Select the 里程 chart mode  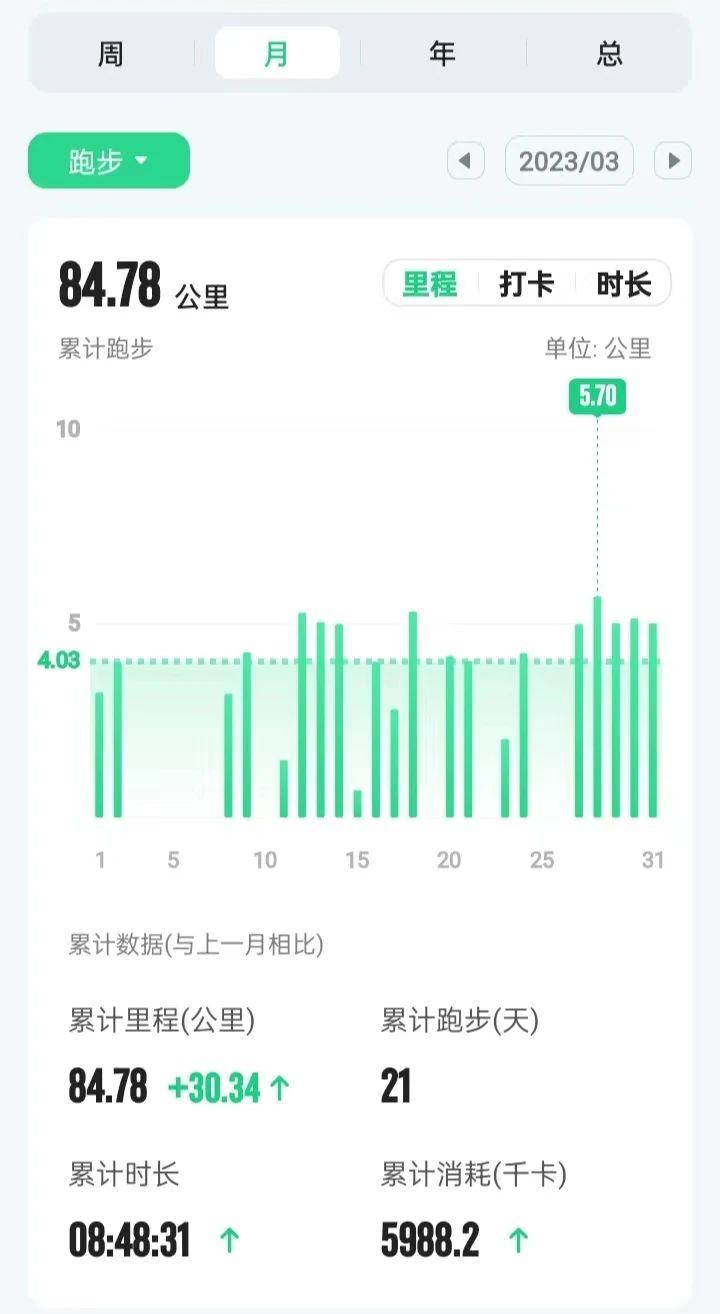[x=430, y=284]
